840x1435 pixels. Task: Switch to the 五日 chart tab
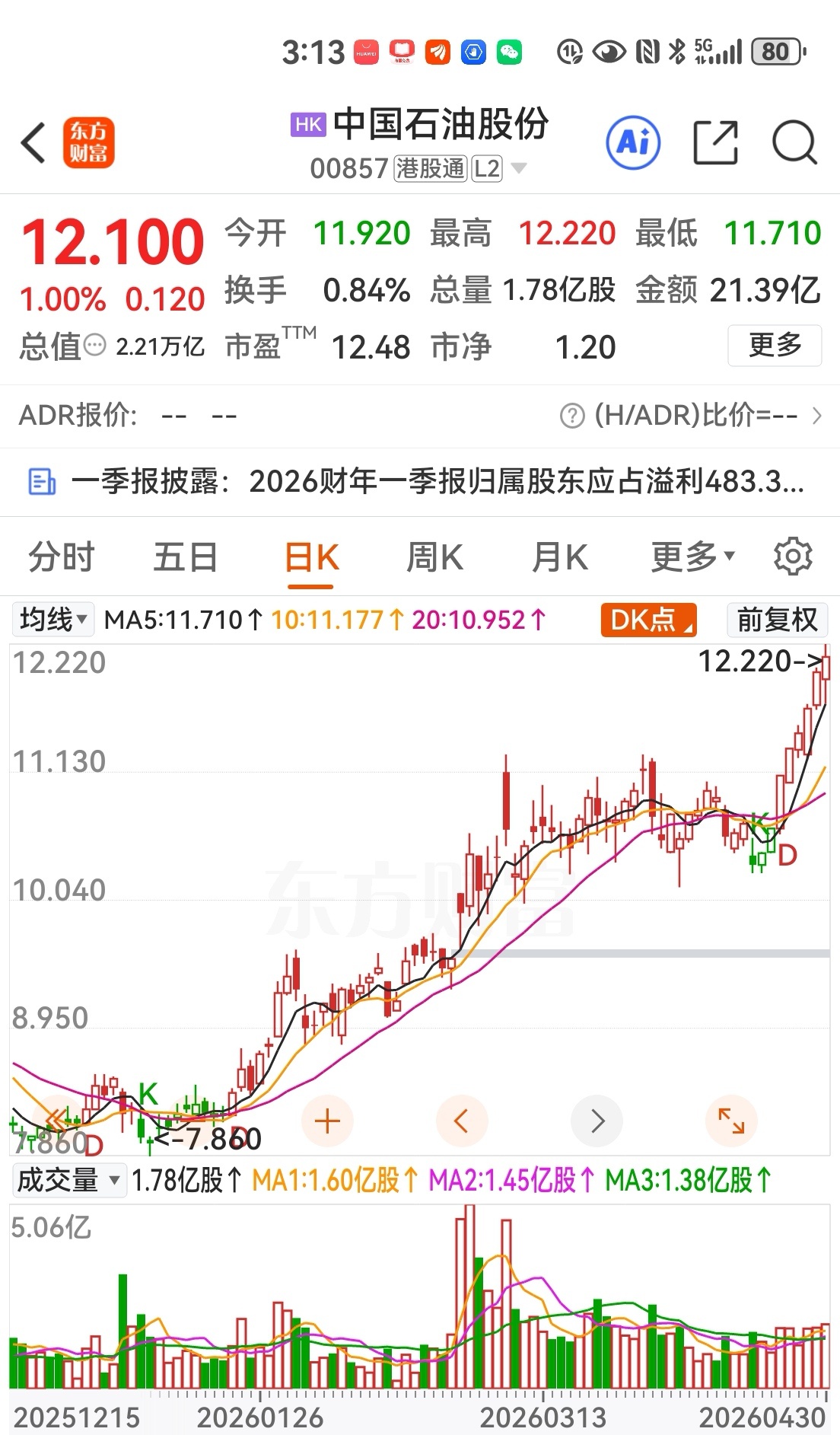[186, 557]
